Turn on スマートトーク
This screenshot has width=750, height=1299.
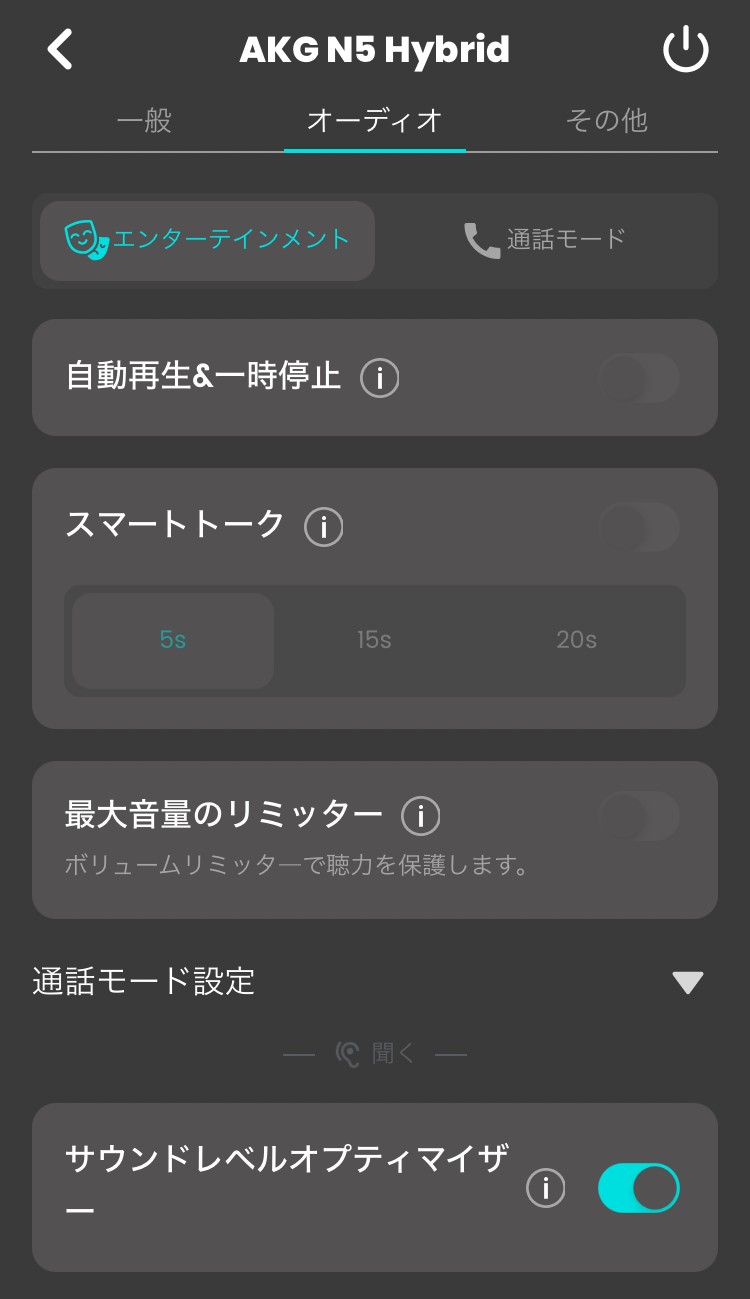638,526
